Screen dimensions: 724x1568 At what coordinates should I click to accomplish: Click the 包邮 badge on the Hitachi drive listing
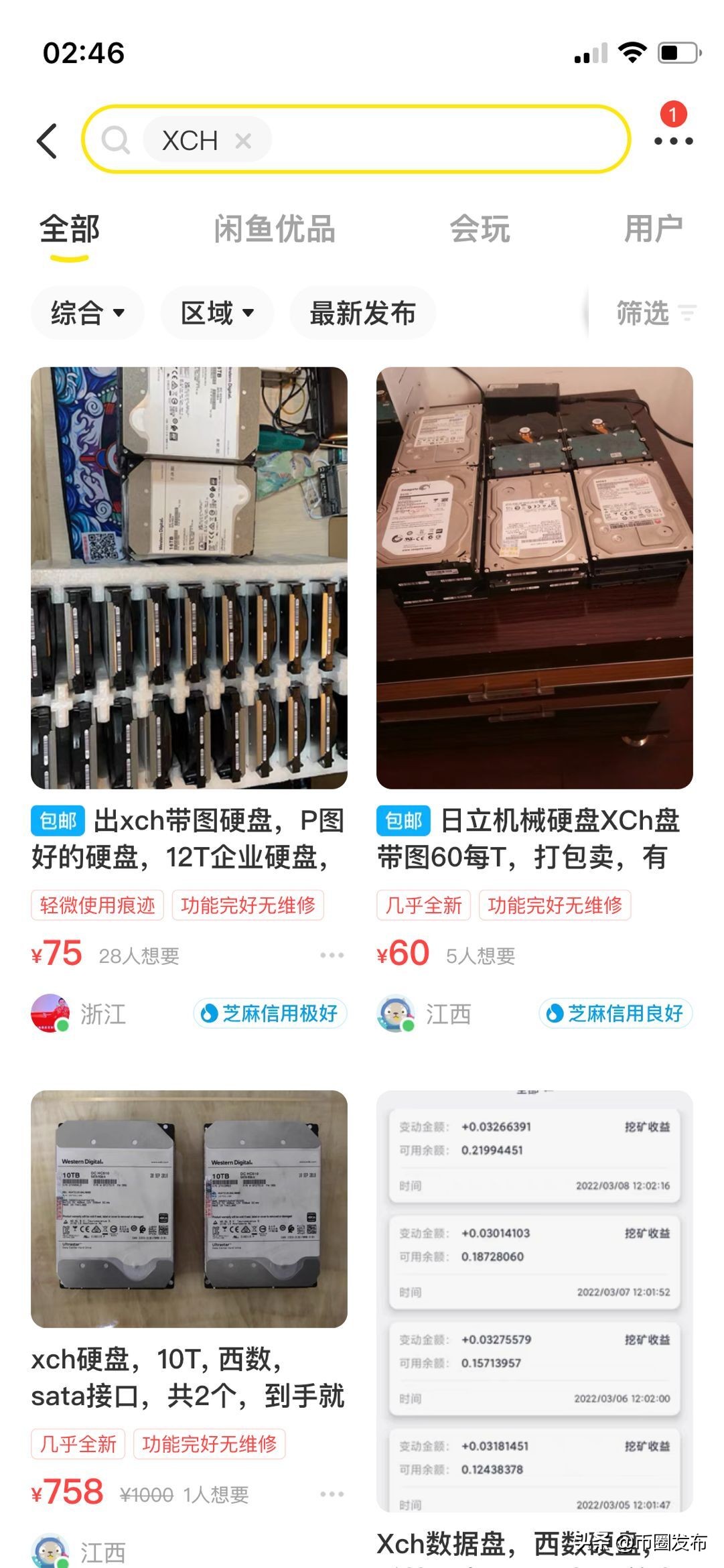tap(403, 821)
